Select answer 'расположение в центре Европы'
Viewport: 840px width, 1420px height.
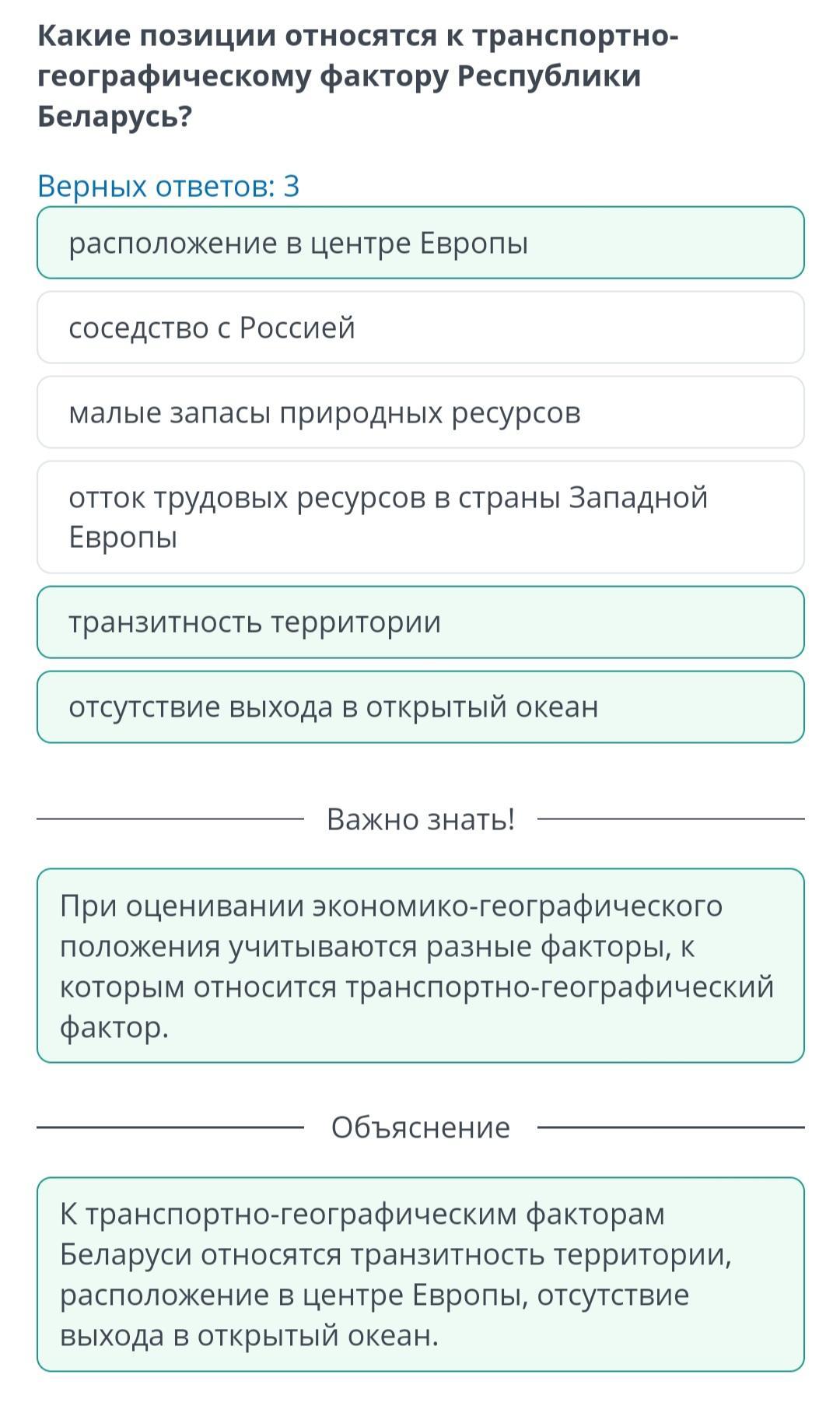[x=420, y=243]
